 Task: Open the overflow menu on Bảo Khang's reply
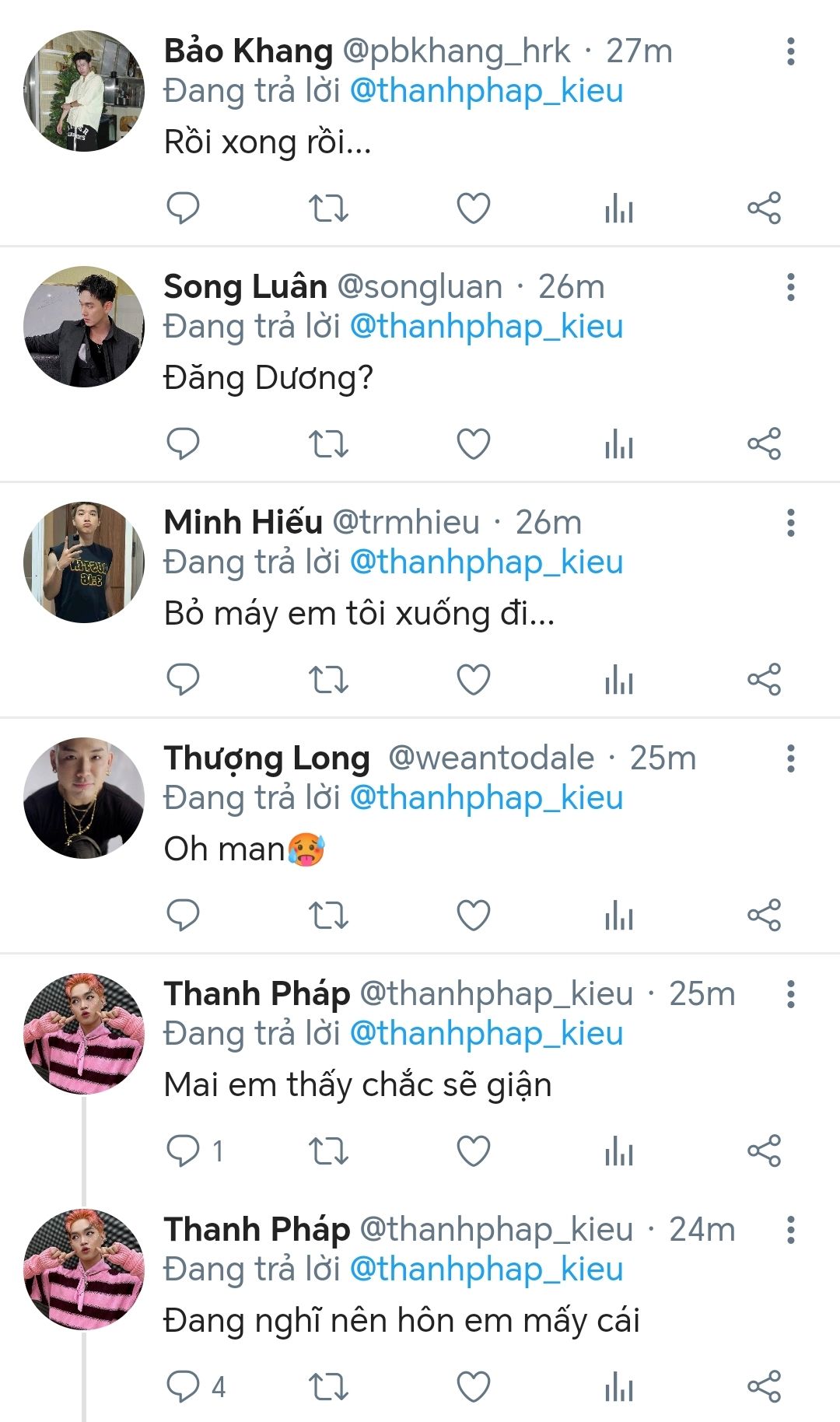pyautogui.click(x=790, y=51)
